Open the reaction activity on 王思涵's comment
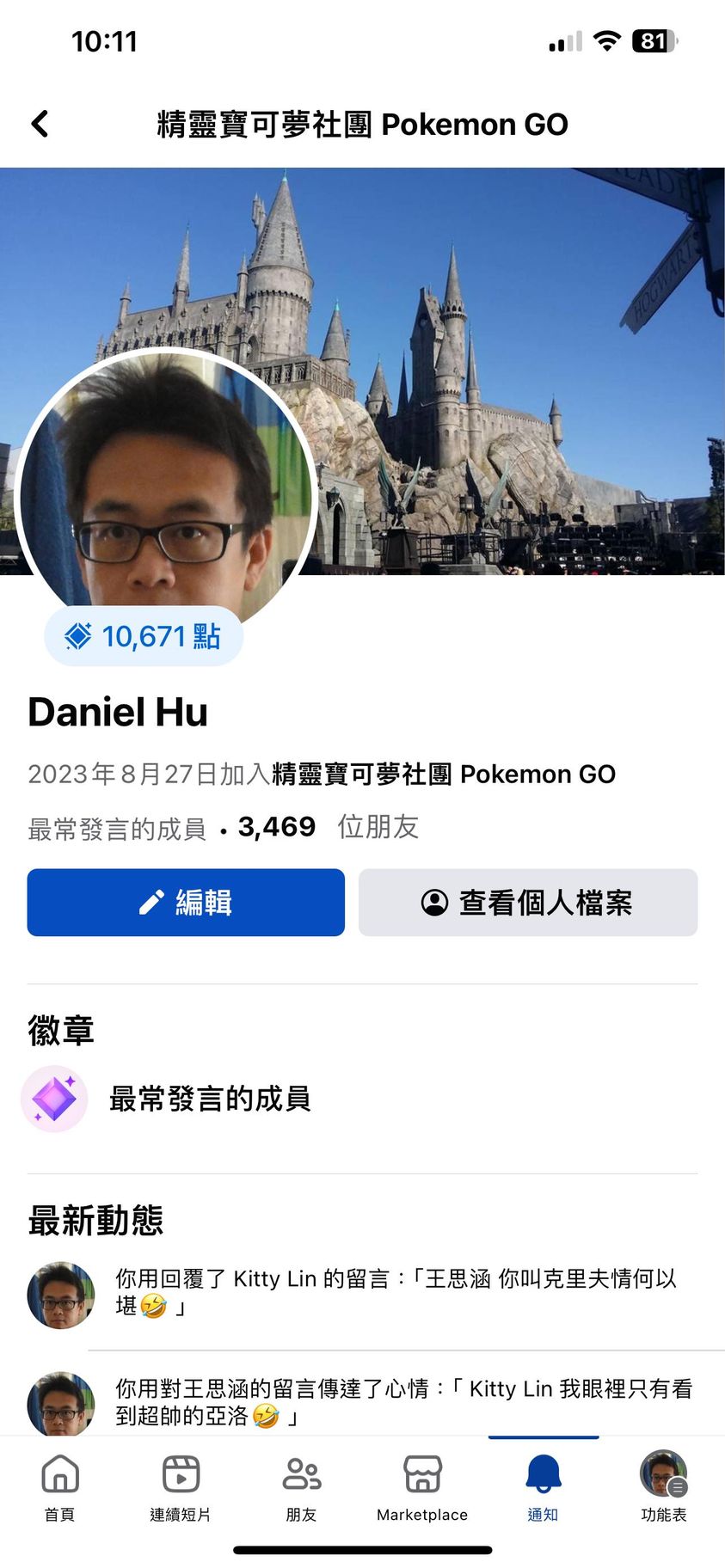The width and height of the screenshot is (725, 1568). point(402,1401)
